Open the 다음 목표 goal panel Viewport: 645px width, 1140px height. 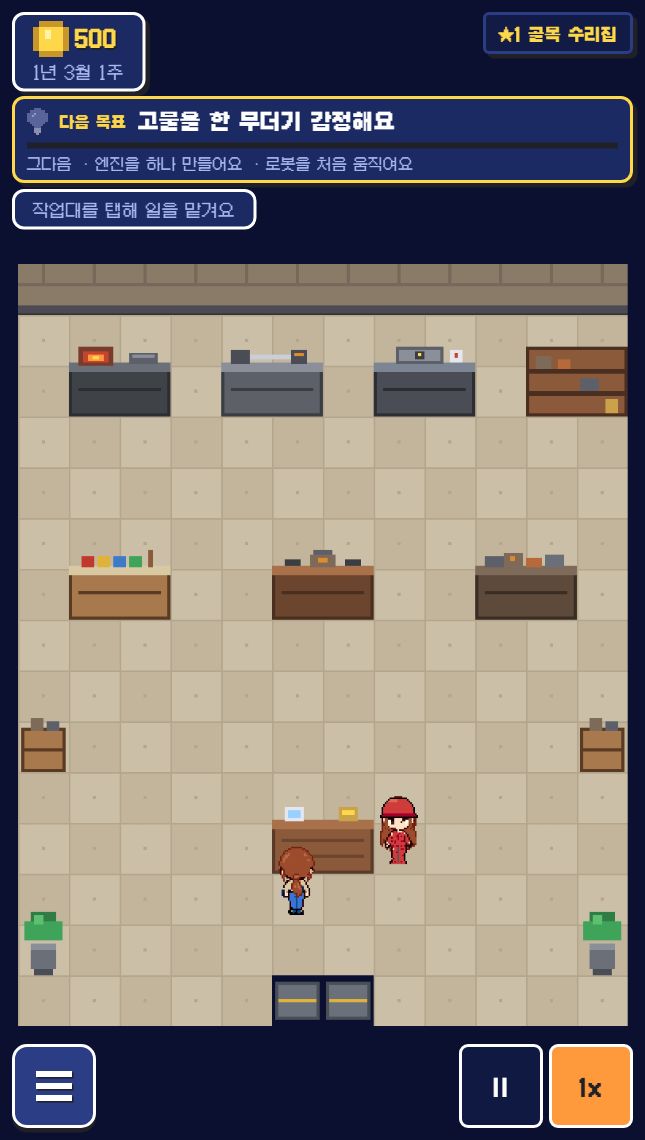(x=322, y=140)
